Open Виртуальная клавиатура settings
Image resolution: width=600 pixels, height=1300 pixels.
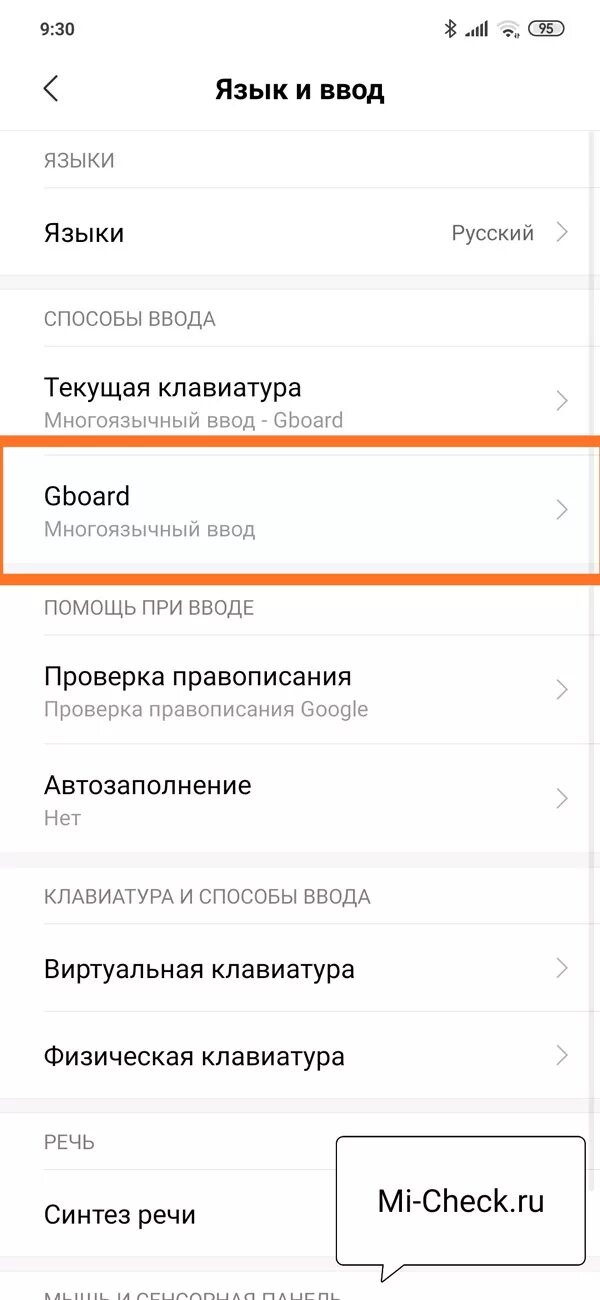pos(300,968)
